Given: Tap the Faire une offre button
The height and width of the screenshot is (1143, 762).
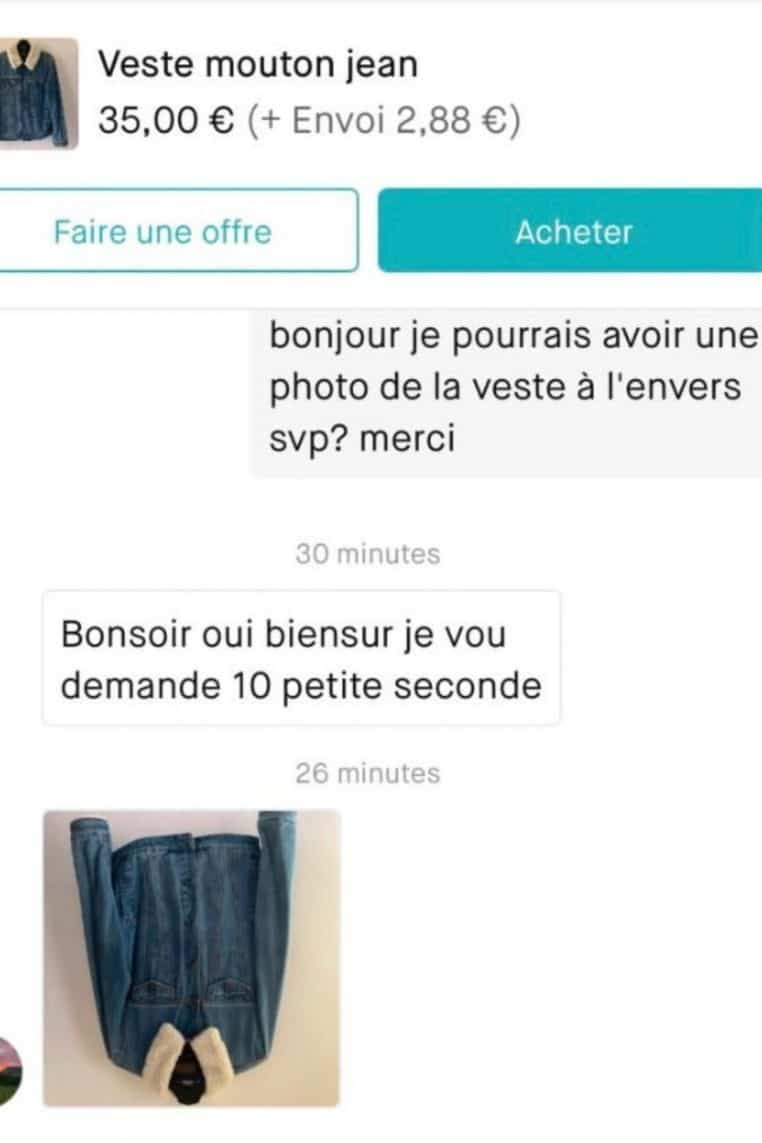Looking at the screenshot, I should tap(165, 231).
